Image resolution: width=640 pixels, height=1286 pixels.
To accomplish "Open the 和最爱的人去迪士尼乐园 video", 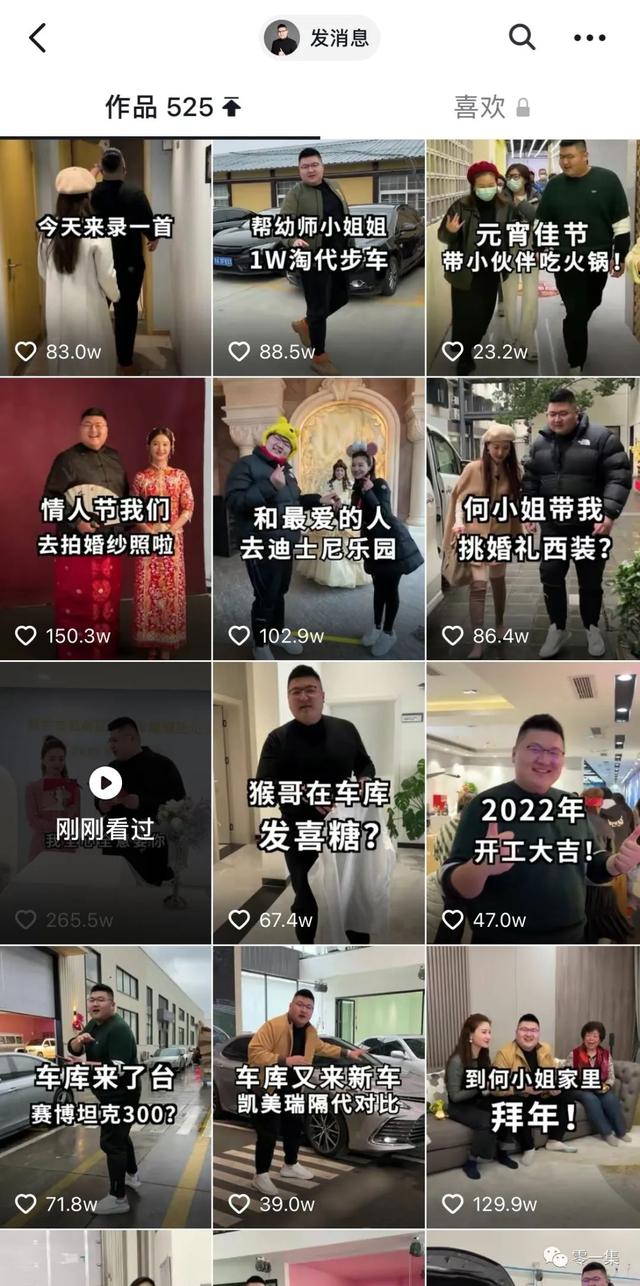I will click(x=319, y=518).
